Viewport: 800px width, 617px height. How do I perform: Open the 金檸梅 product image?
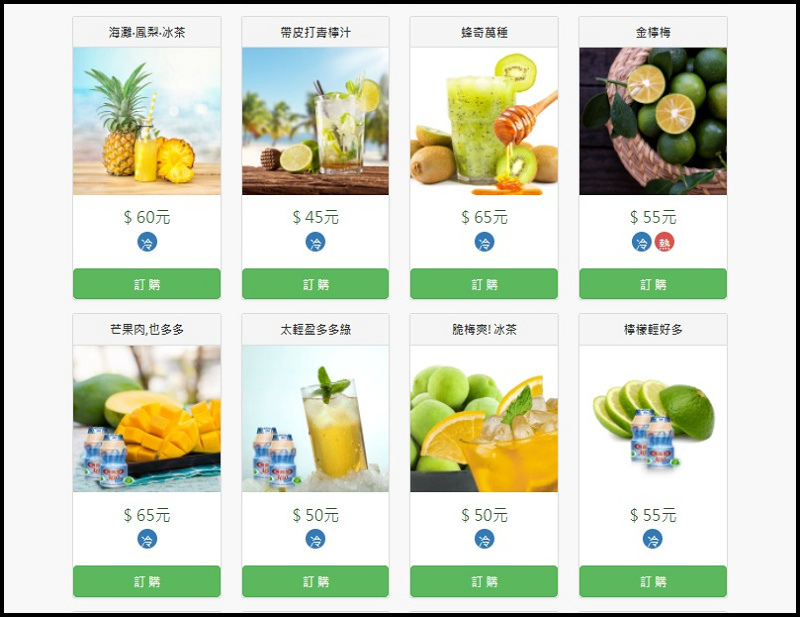pyautogui.click(x=652, y=121)
